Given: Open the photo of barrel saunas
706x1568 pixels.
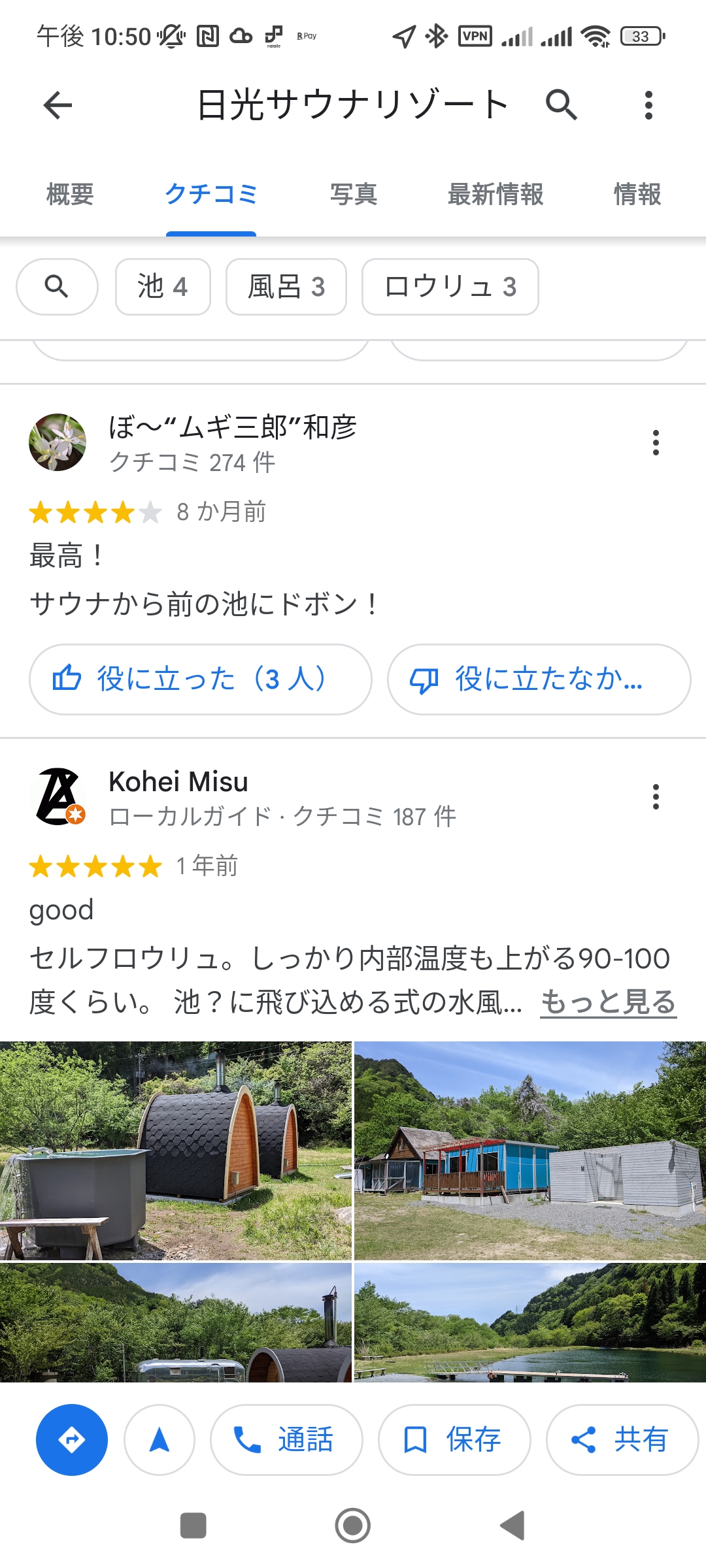Looking at the screenshot, I should [175, 1150].
